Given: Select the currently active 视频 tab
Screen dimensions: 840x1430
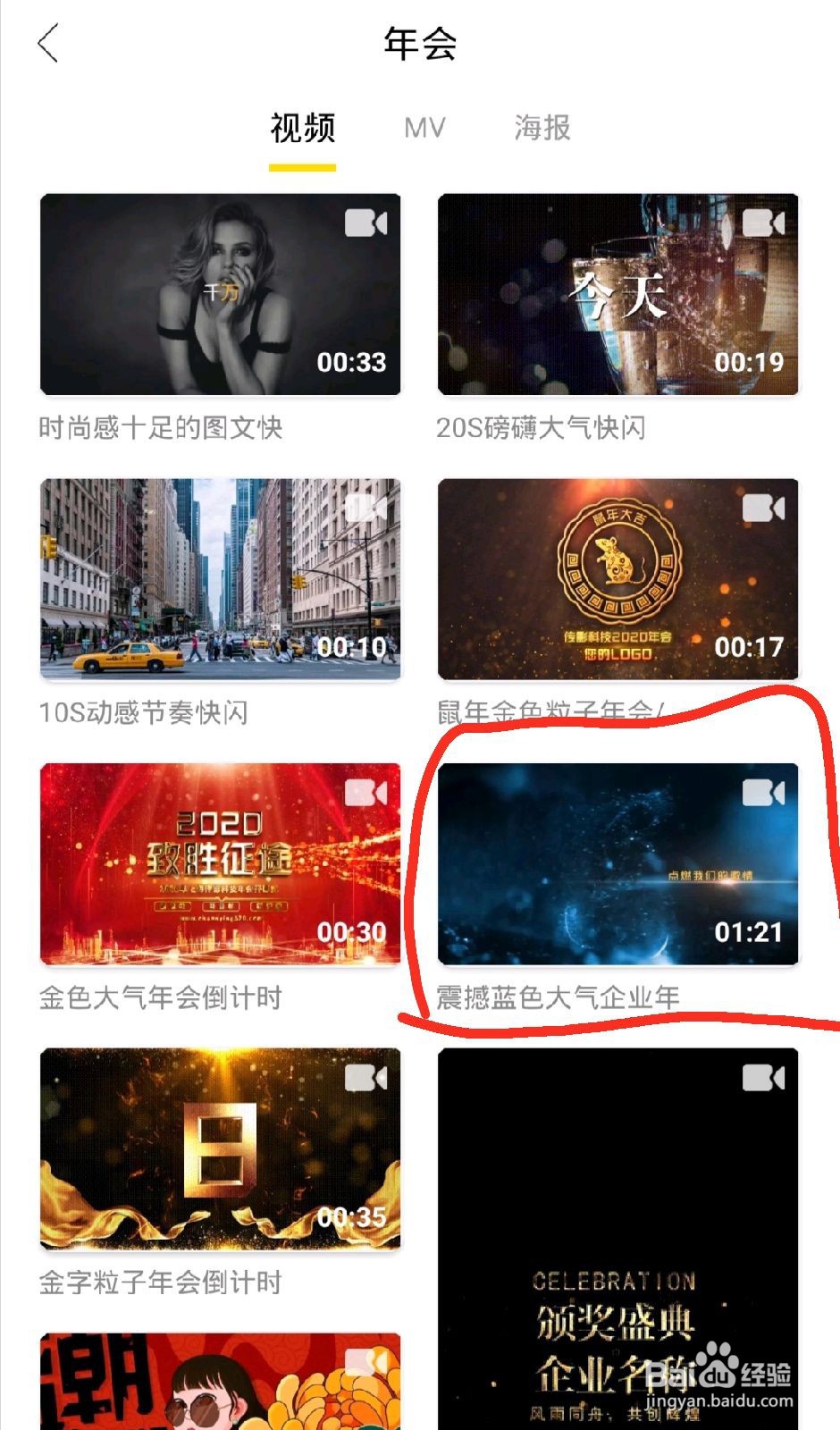Looking at the screenshot, I should point(302,128).
